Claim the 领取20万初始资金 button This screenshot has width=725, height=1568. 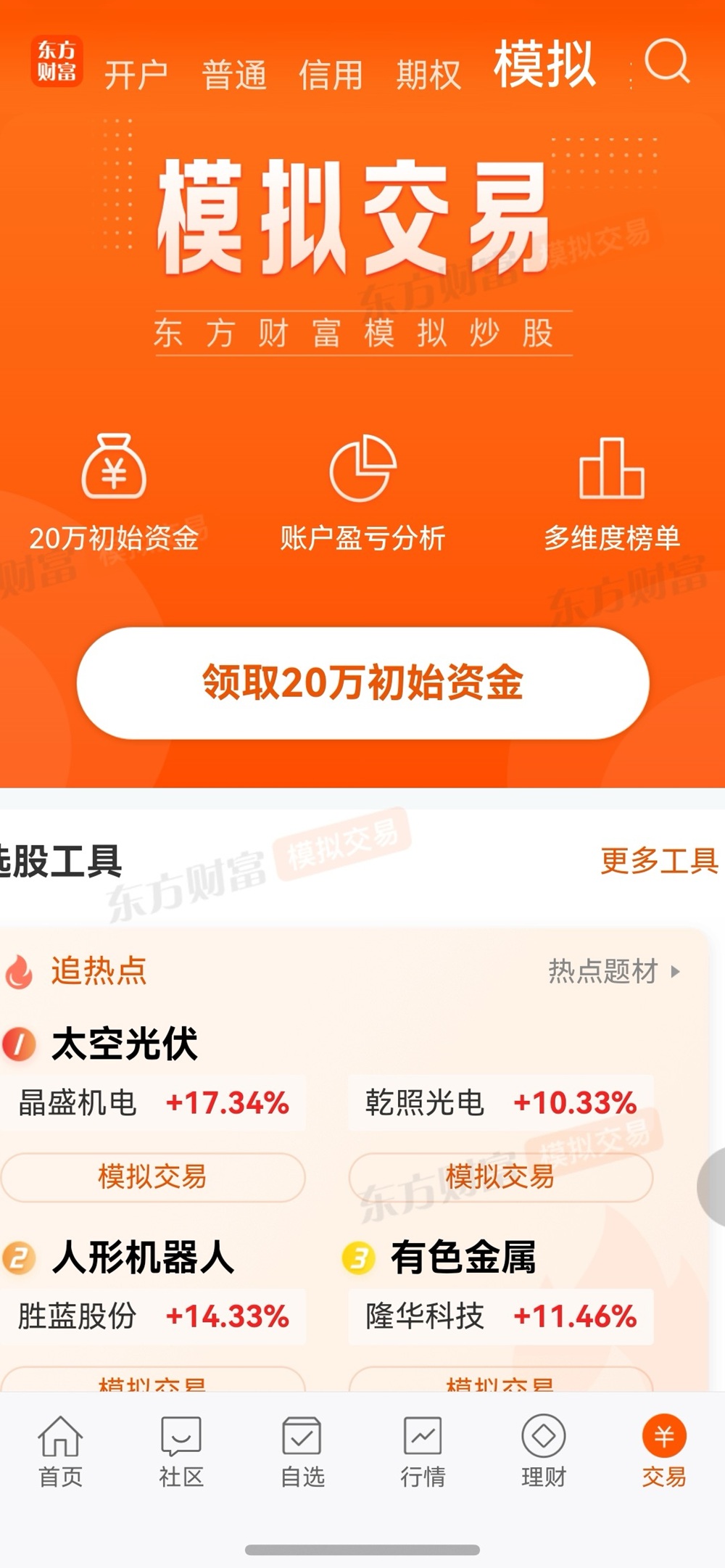pyautogui.click(x=362, y=683)
